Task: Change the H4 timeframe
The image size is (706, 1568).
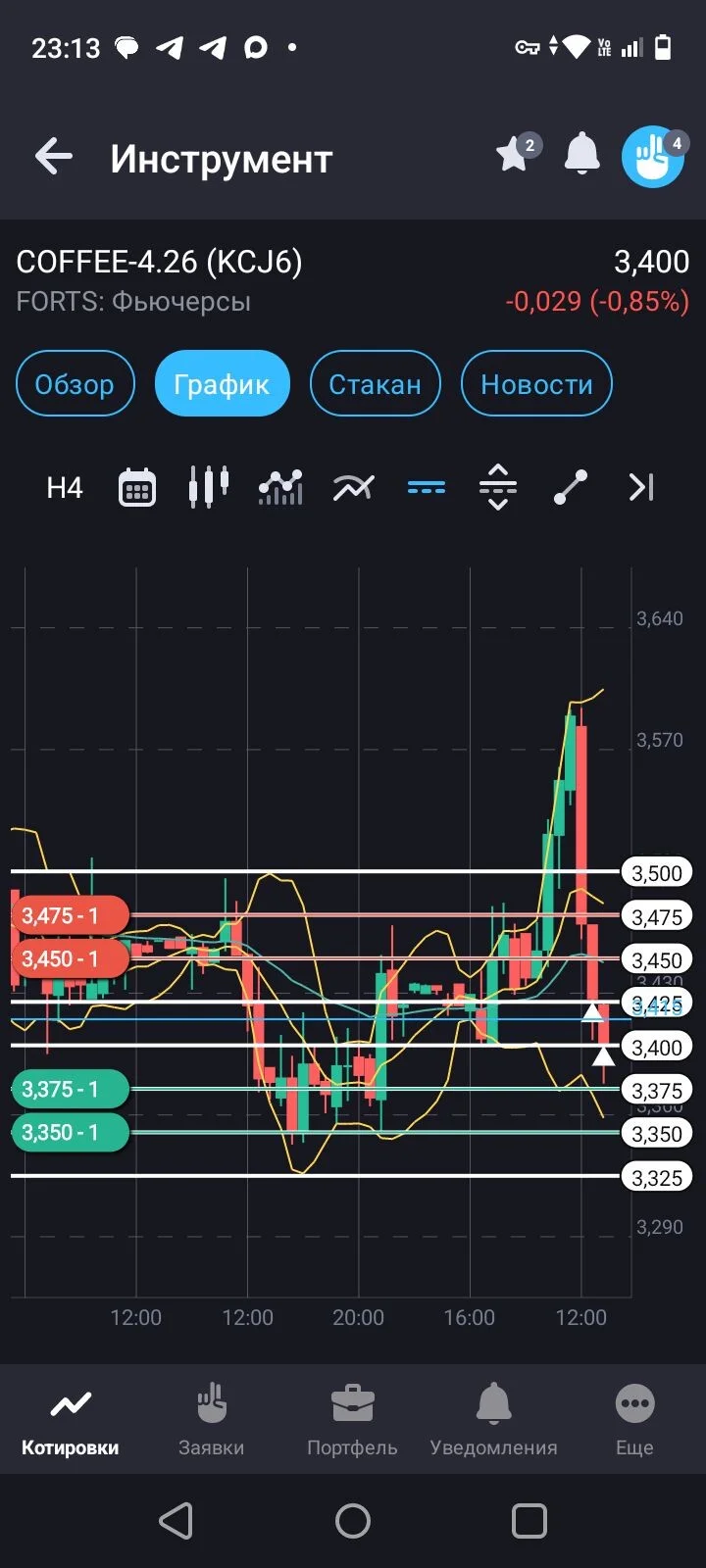Action: (x=65, y=487)
